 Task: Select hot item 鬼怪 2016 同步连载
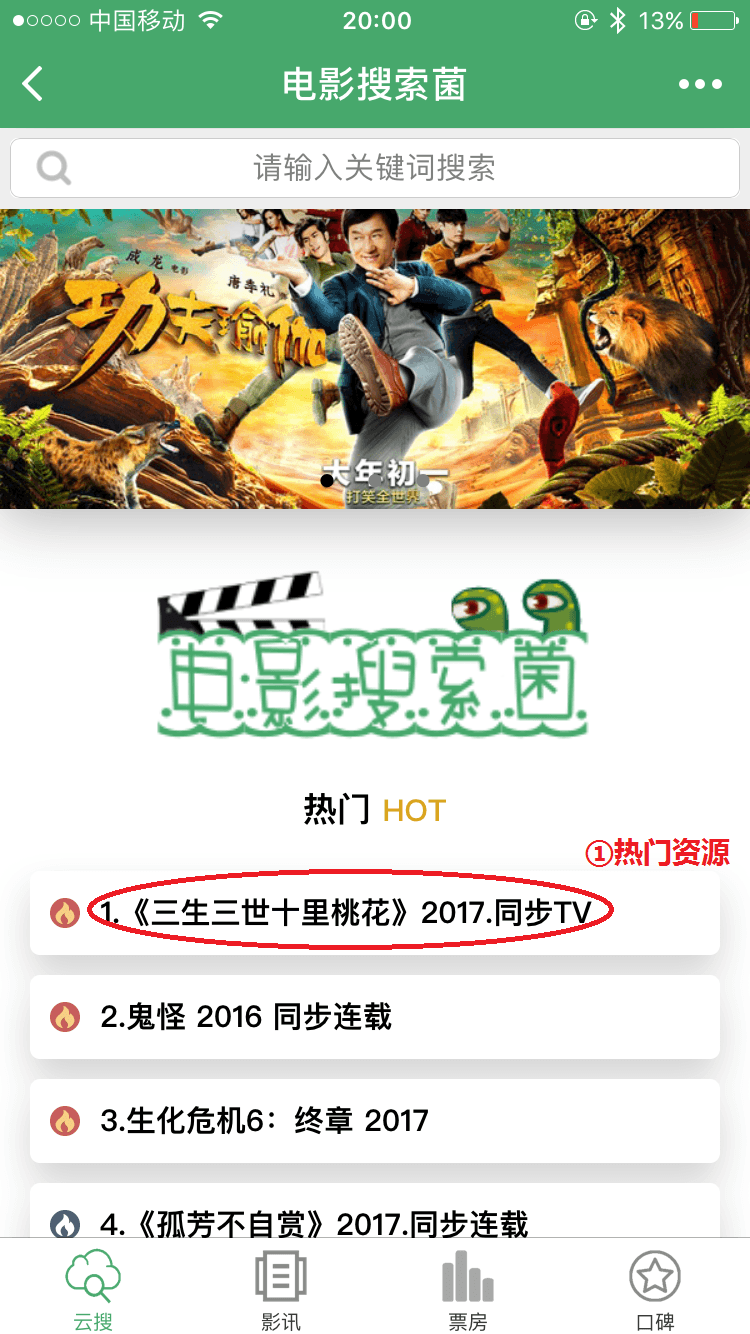pos(375,1017)
